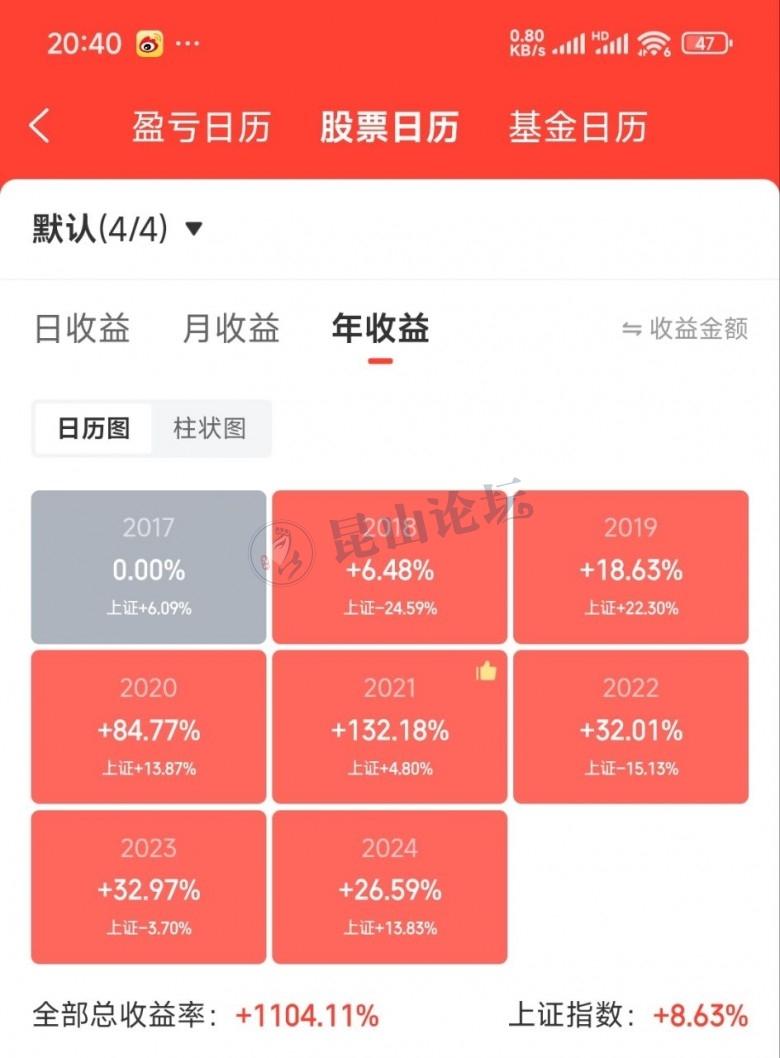Toggle display to 收益金额
Screen dimensions: 780x1058
coord(685,329)
